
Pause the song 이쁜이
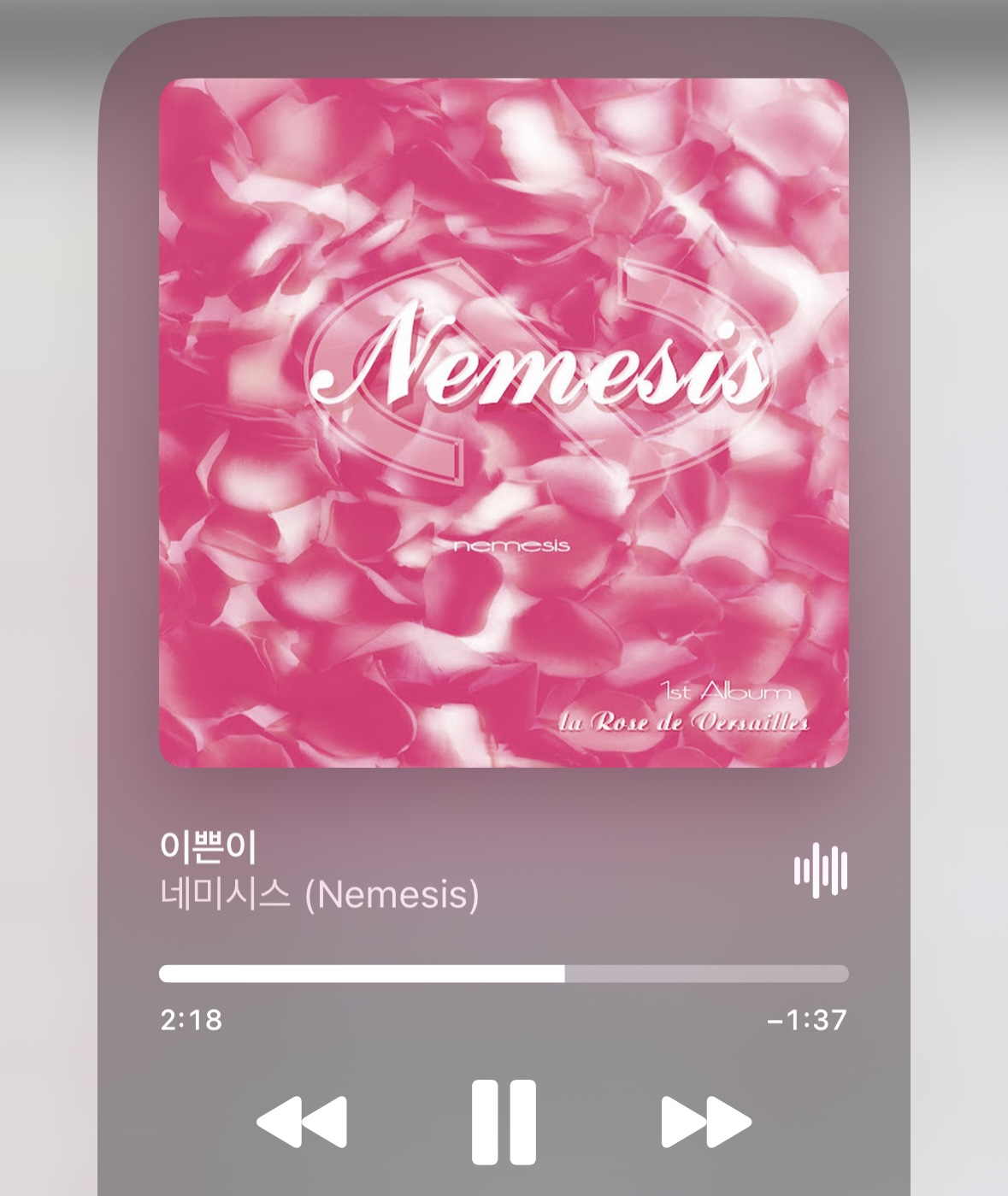pyautogui.click(x=504, y=1122)
